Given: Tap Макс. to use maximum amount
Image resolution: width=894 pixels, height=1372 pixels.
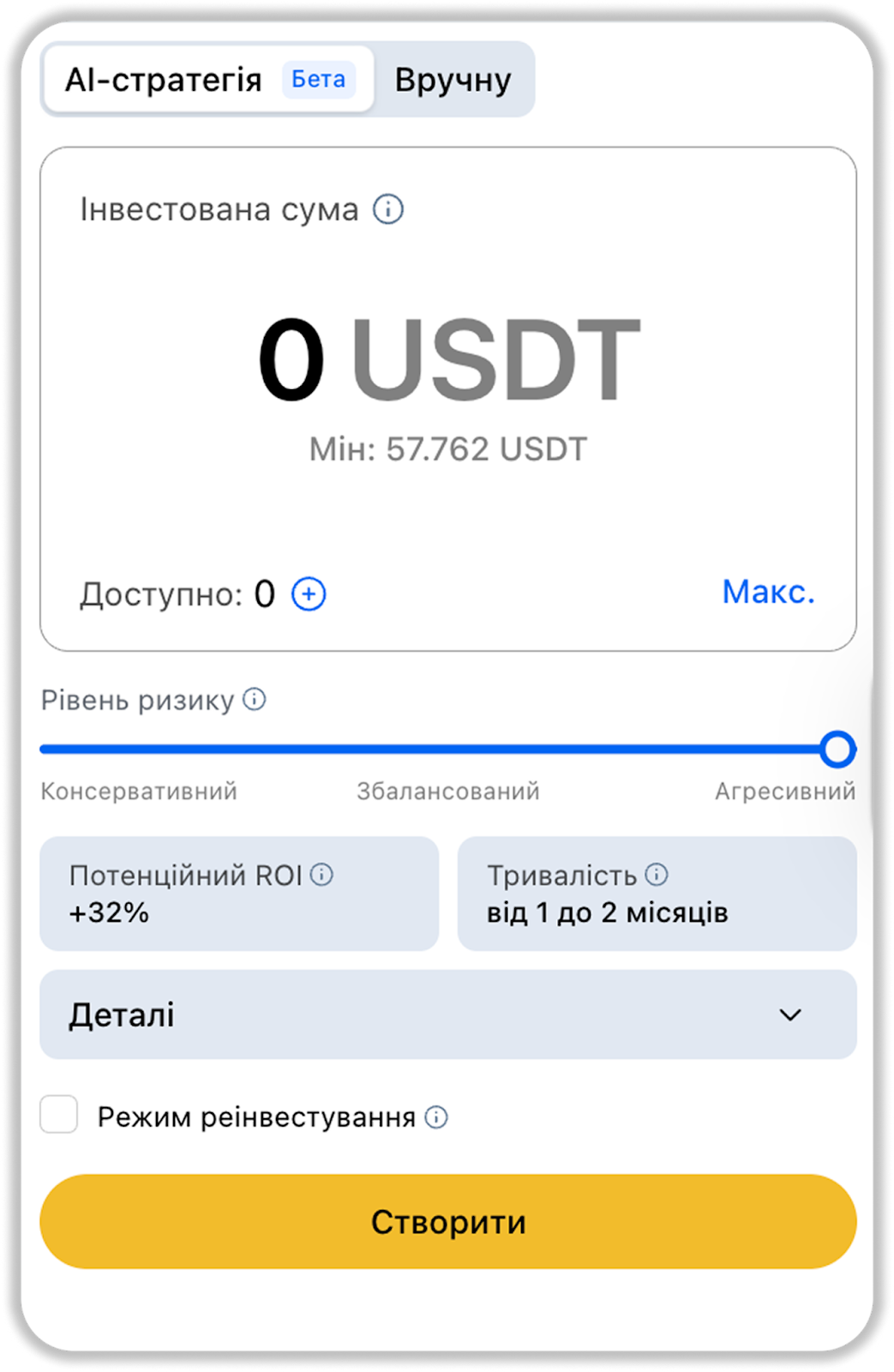Looking at the screenshot, I should tap(768, 592).
